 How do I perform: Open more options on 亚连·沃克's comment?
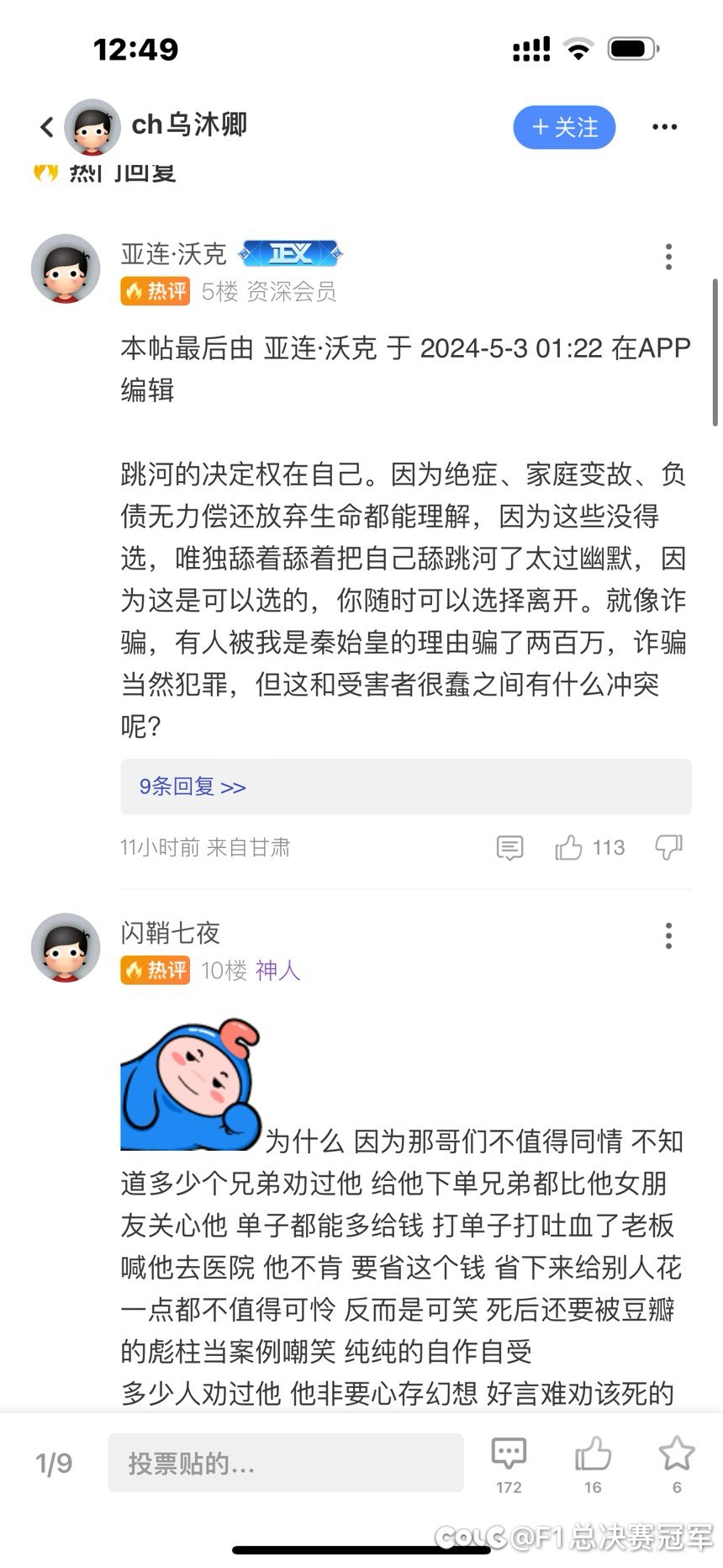pyautogui.click(x=668, y=257)
